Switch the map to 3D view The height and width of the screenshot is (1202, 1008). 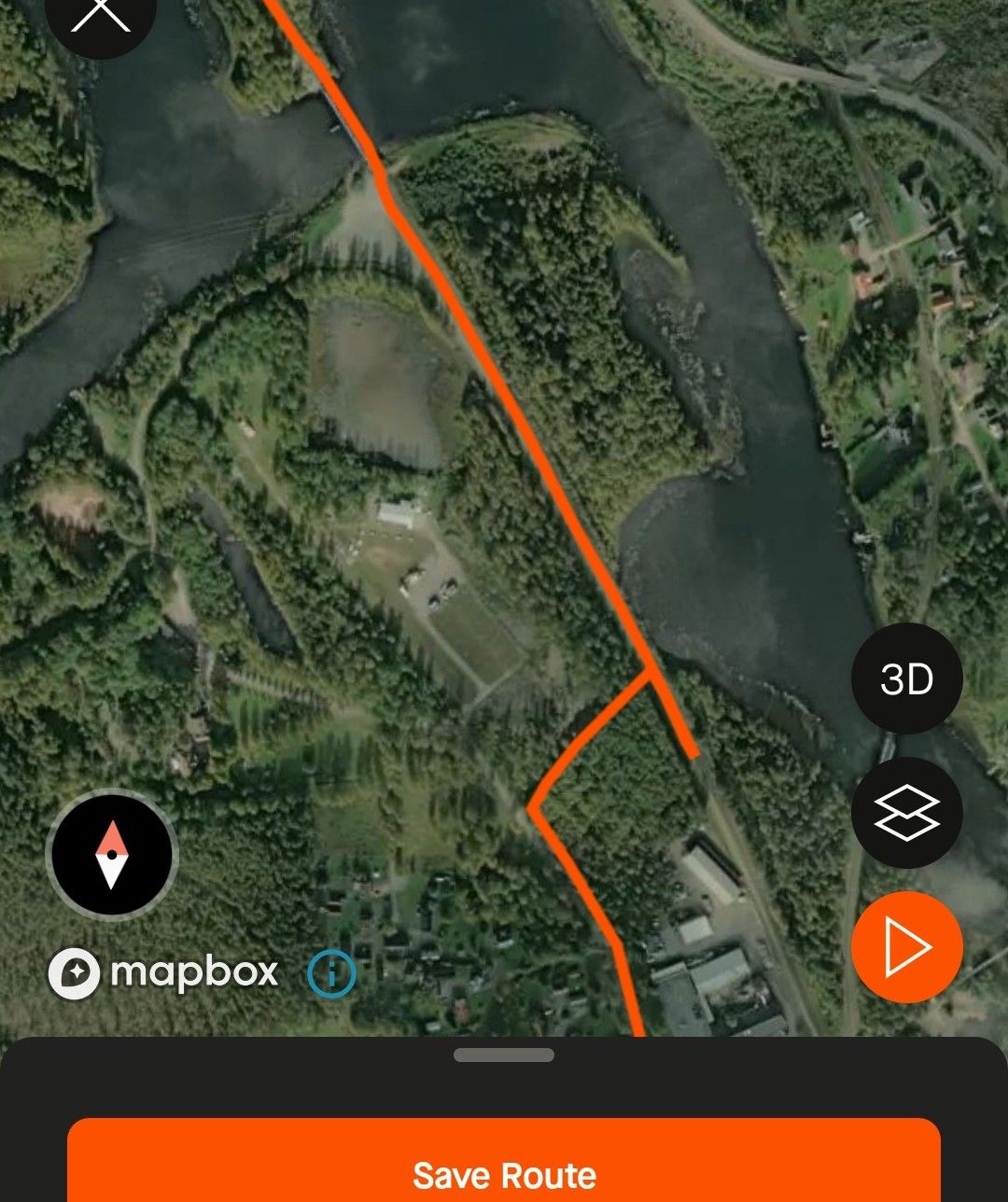point(906,679)
